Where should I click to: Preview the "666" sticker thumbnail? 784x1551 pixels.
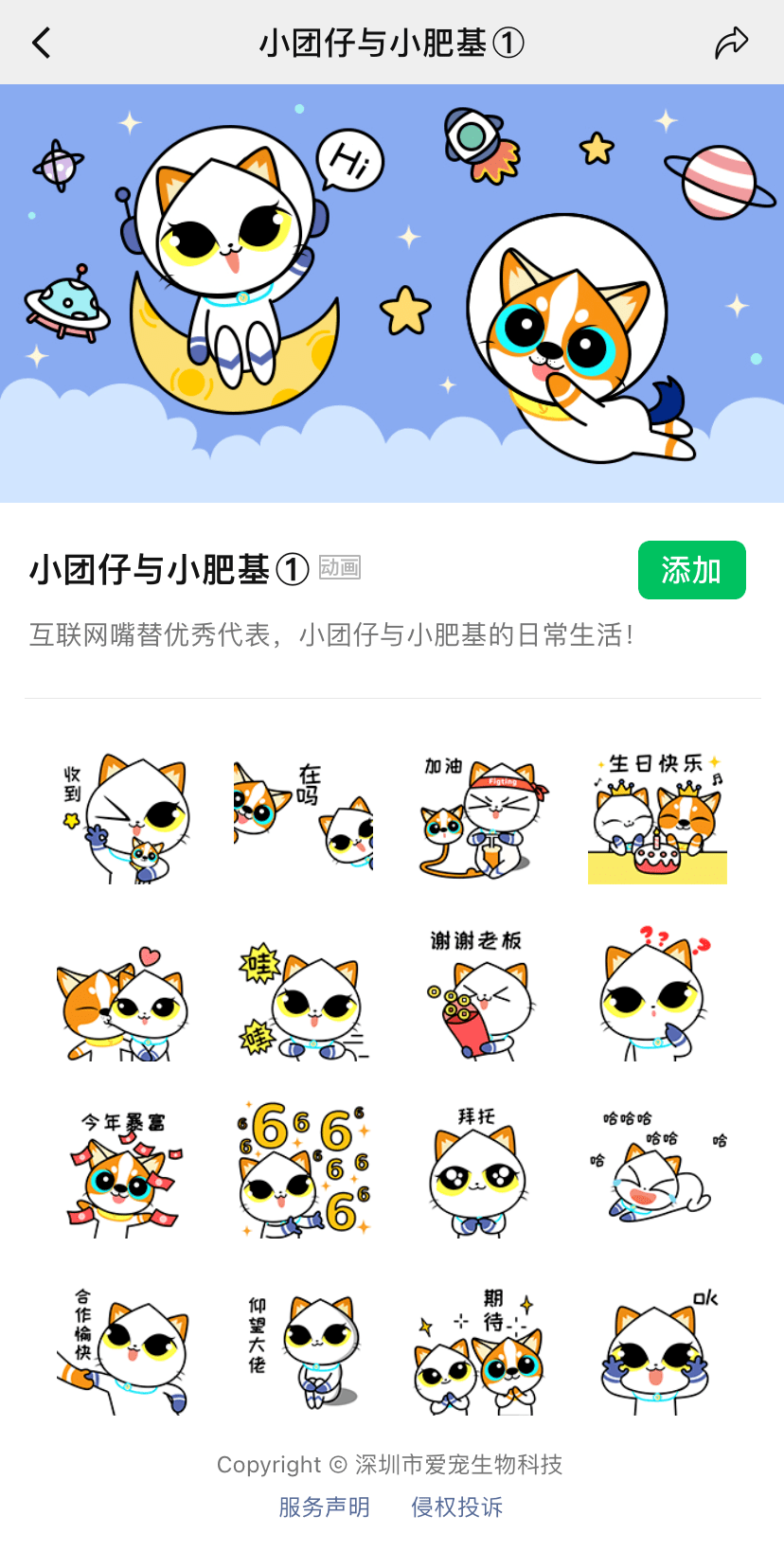301,1171
